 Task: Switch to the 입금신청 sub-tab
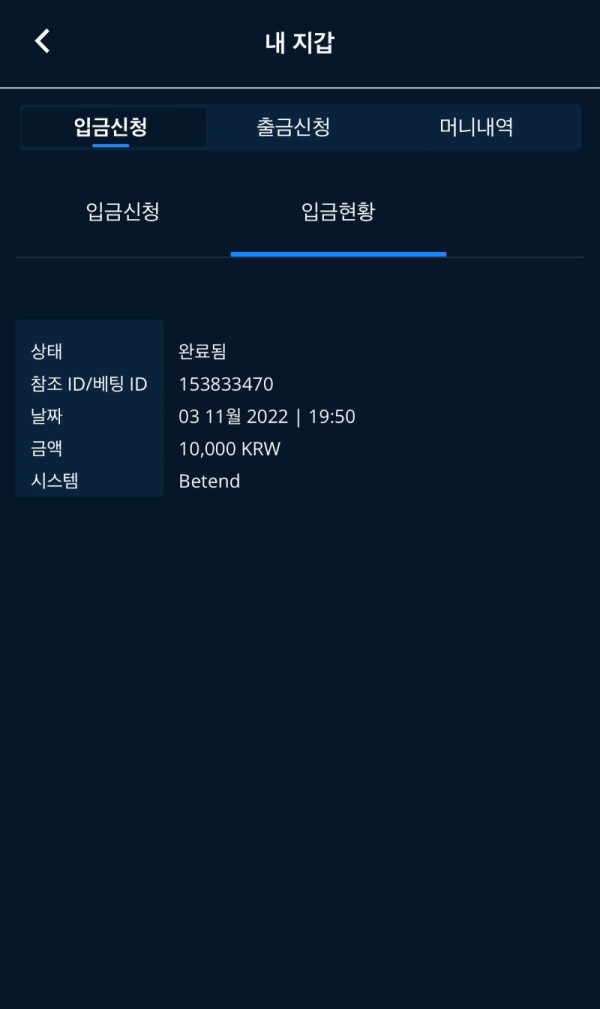point(123,212)
